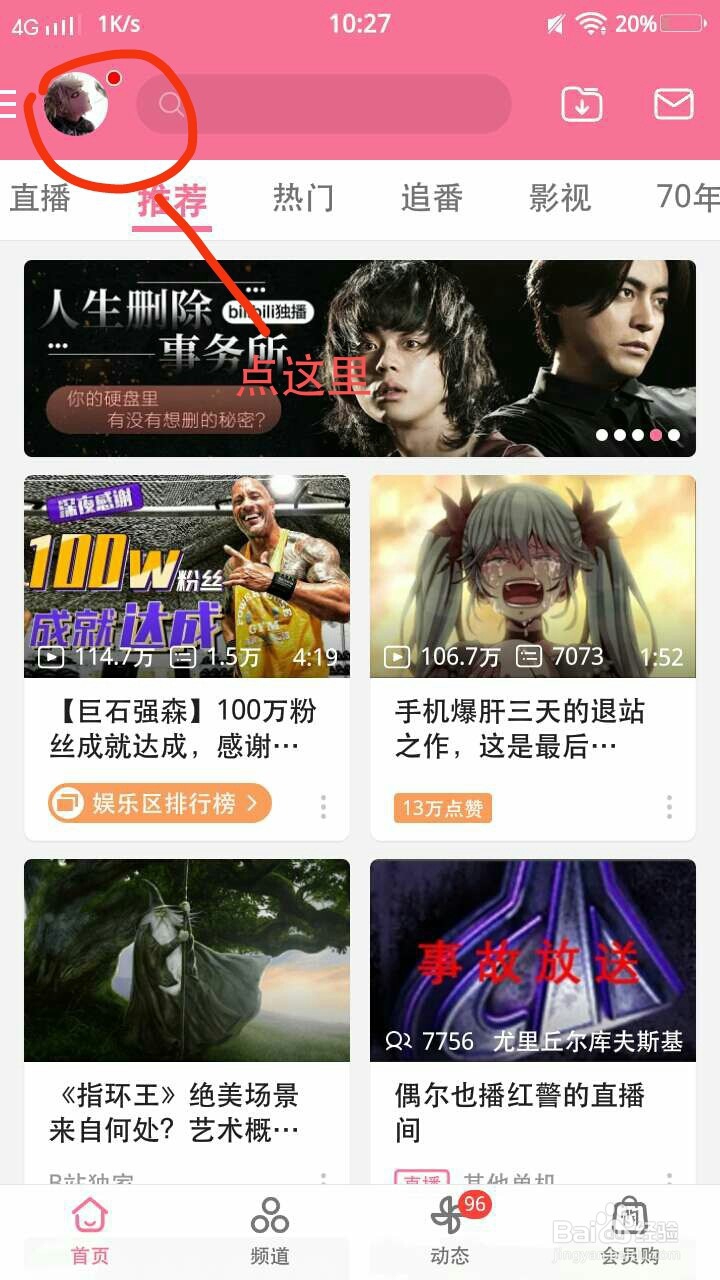
Task: Open the downloads icon
Action: 582,104
